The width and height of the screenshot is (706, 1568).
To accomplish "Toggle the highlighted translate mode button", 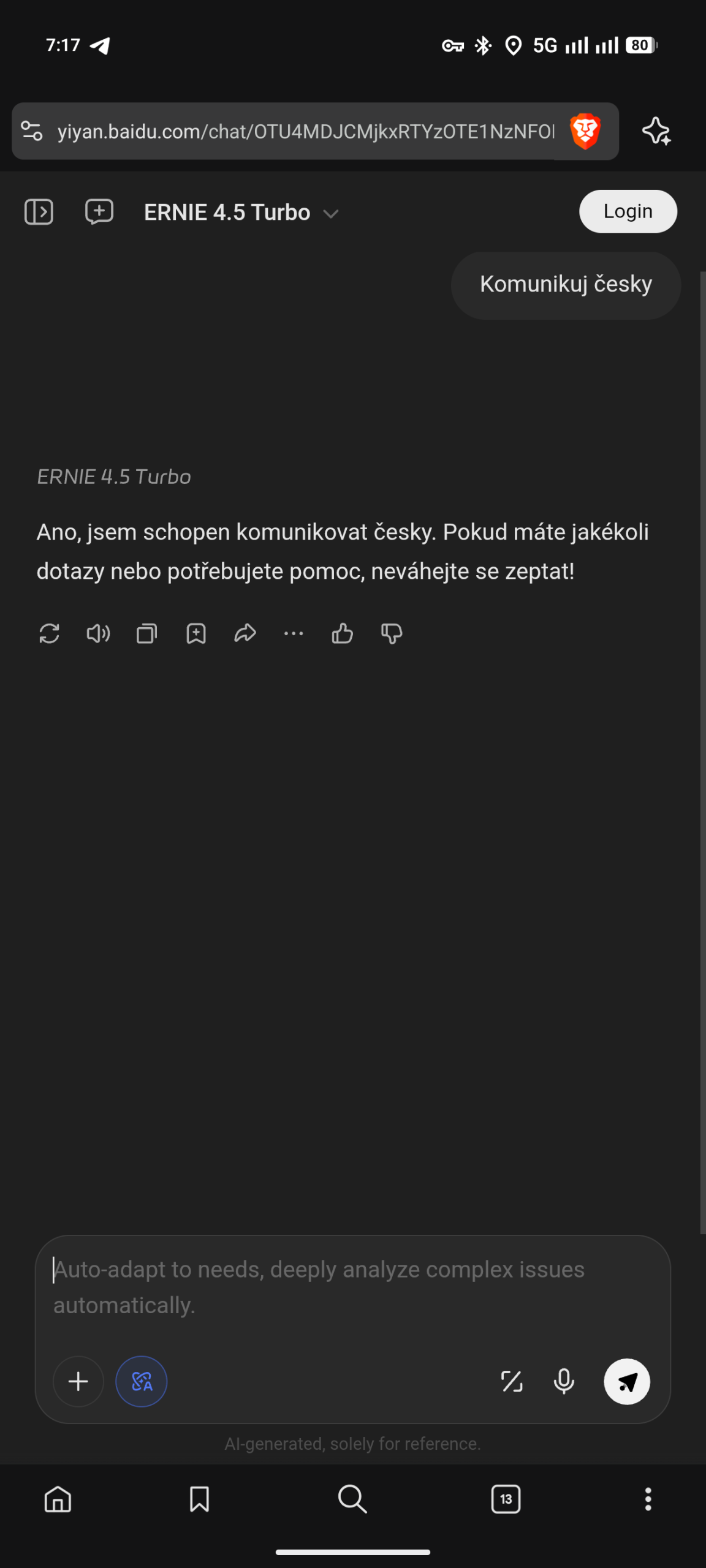I will 142,1382.
